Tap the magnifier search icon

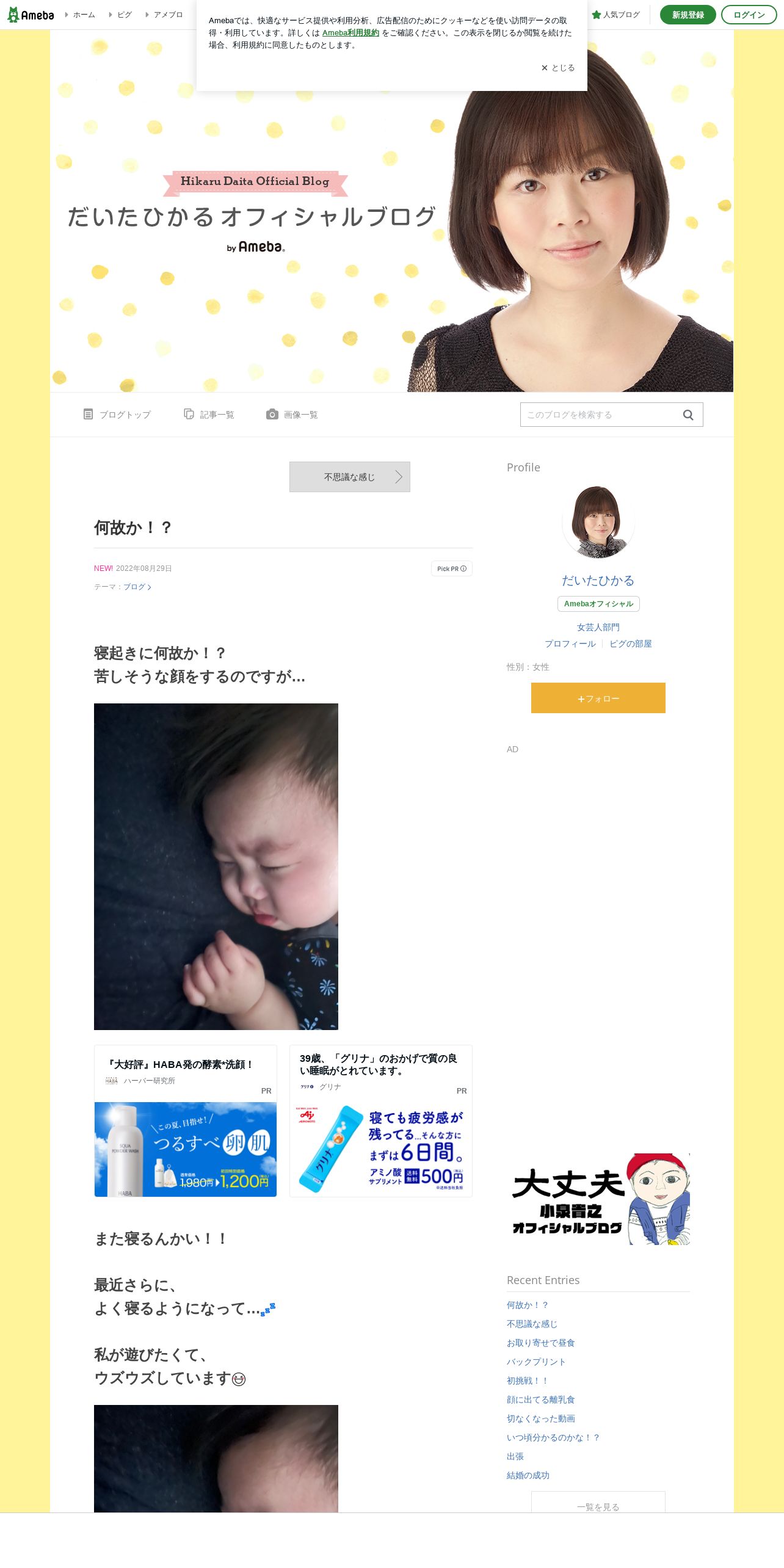[x=688, y=415]
